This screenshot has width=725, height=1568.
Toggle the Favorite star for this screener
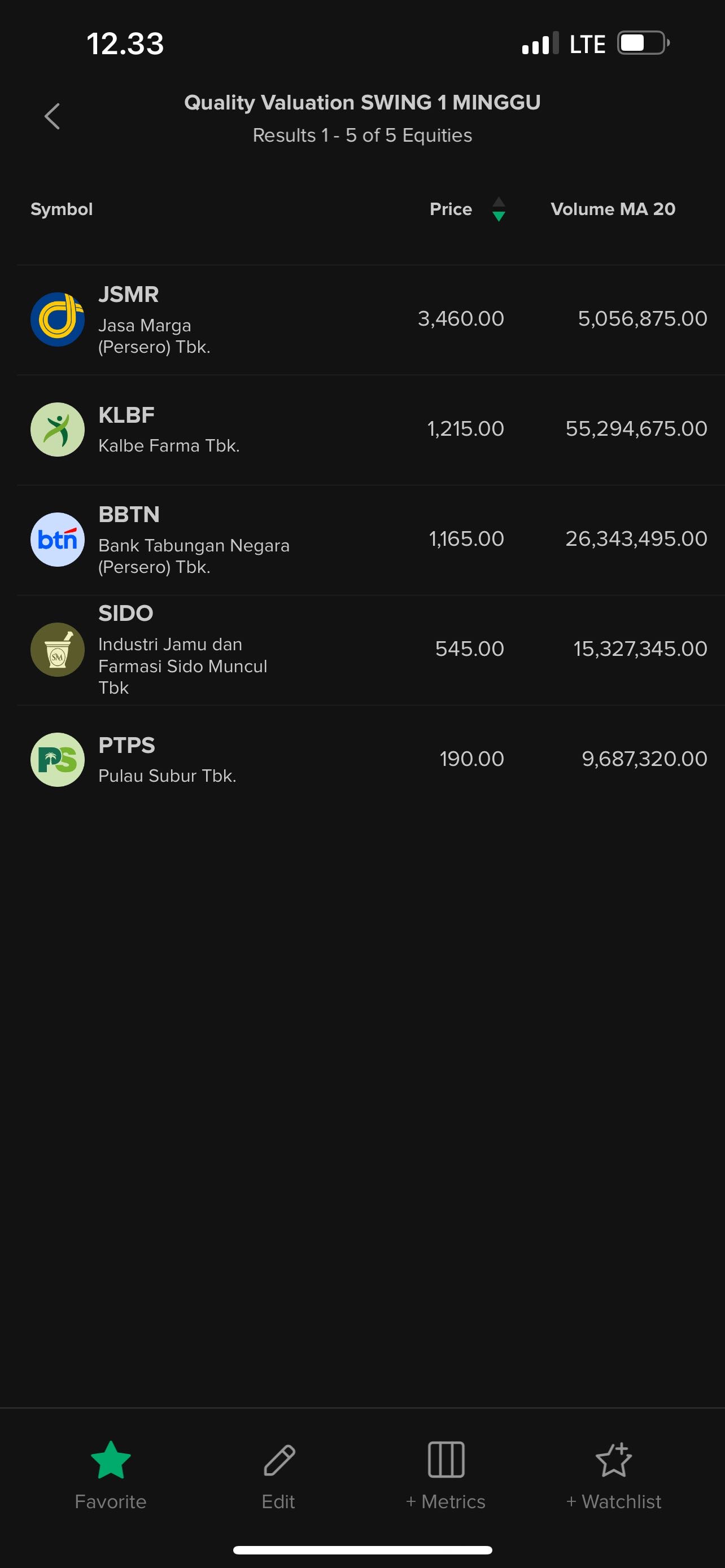pos(111,1474)
